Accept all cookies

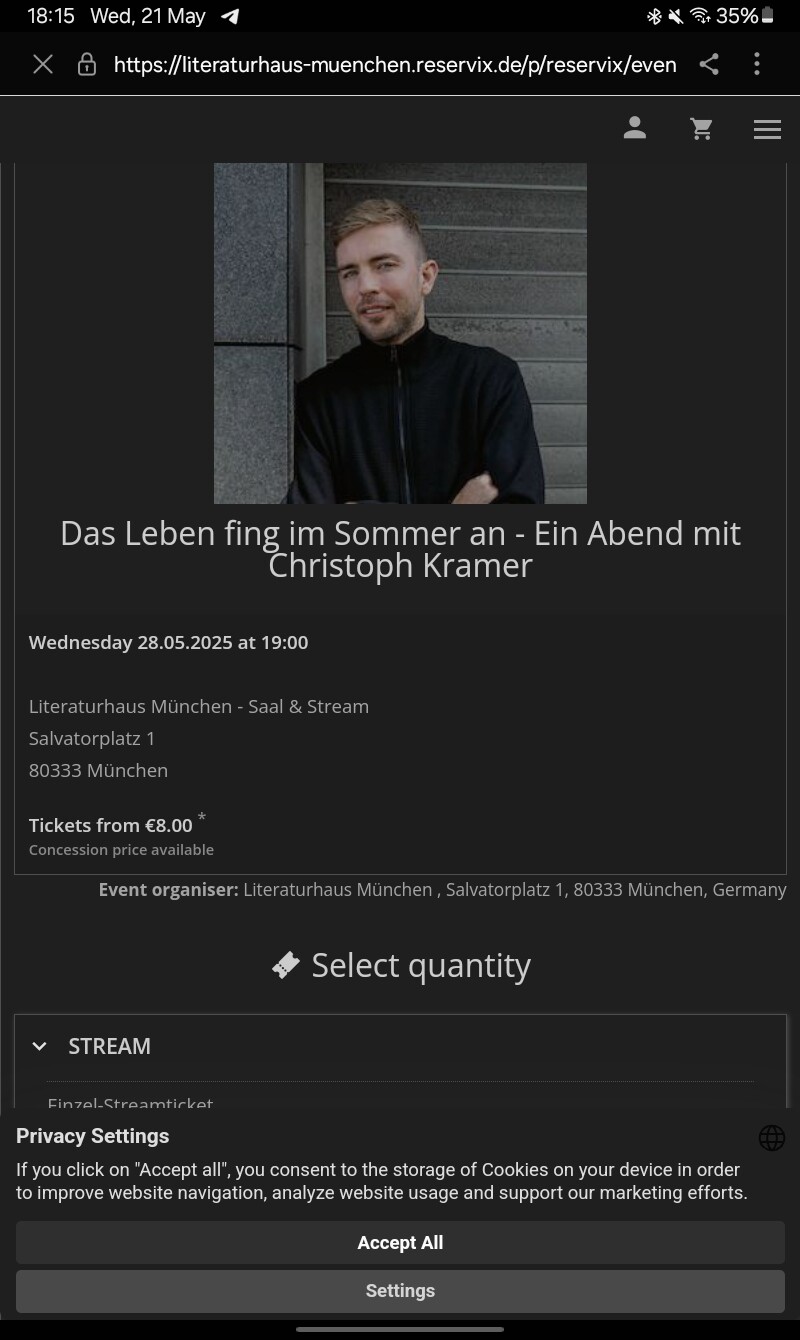(400, 1243)
